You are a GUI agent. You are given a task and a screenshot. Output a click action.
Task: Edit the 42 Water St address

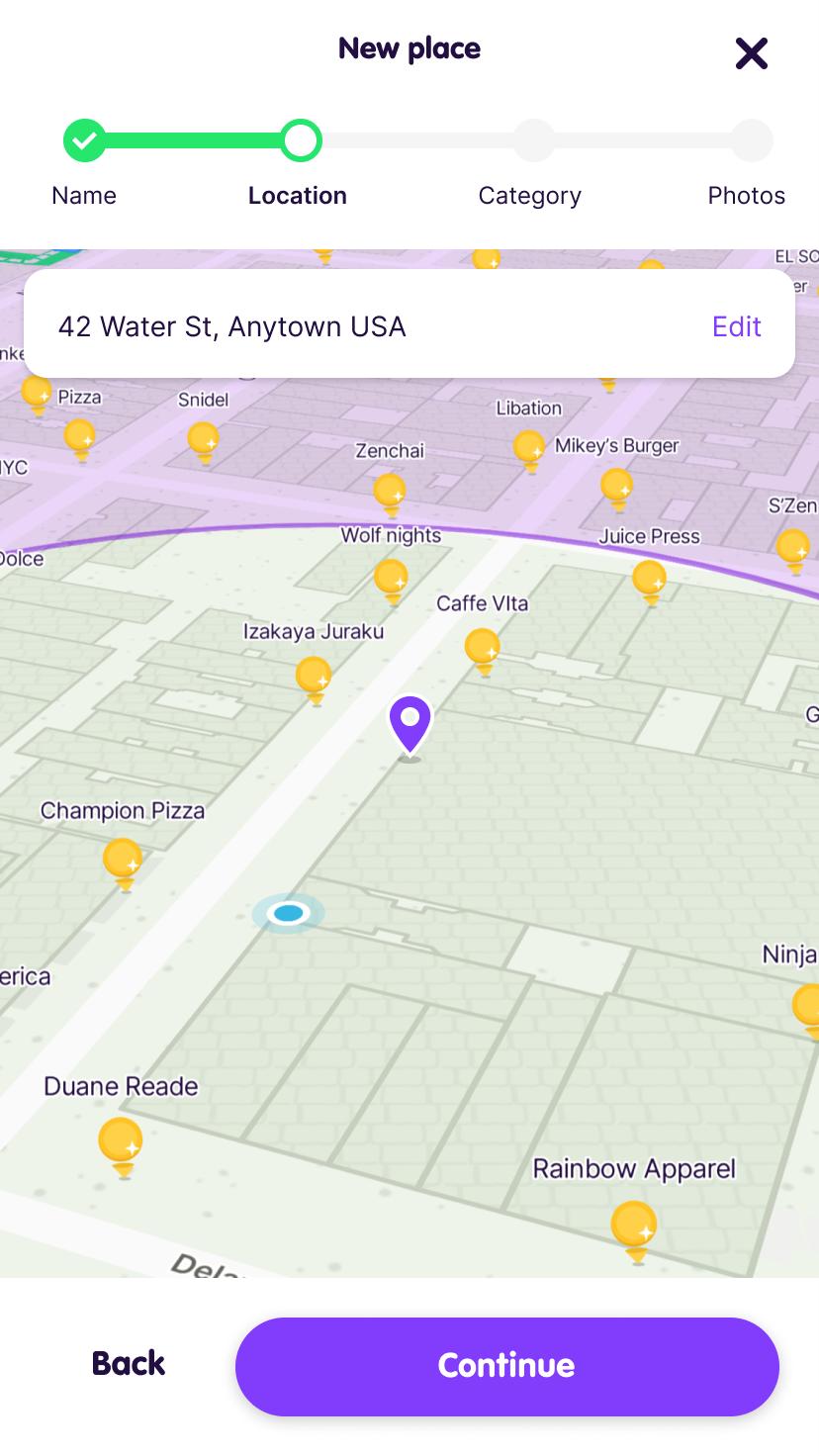click(x=736, y=325)
